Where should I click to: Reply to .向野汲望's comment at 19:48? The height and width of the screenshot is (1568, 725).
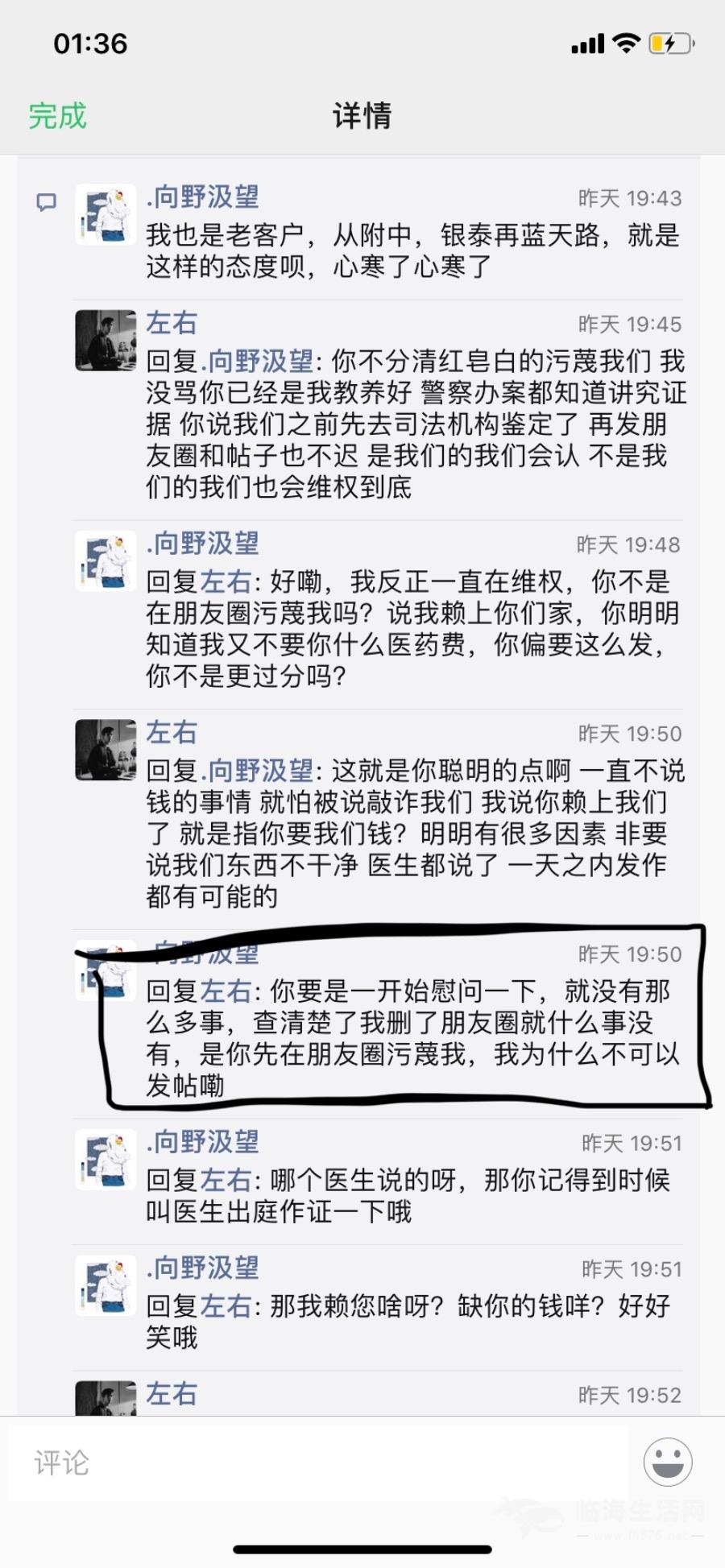(411, 629)
